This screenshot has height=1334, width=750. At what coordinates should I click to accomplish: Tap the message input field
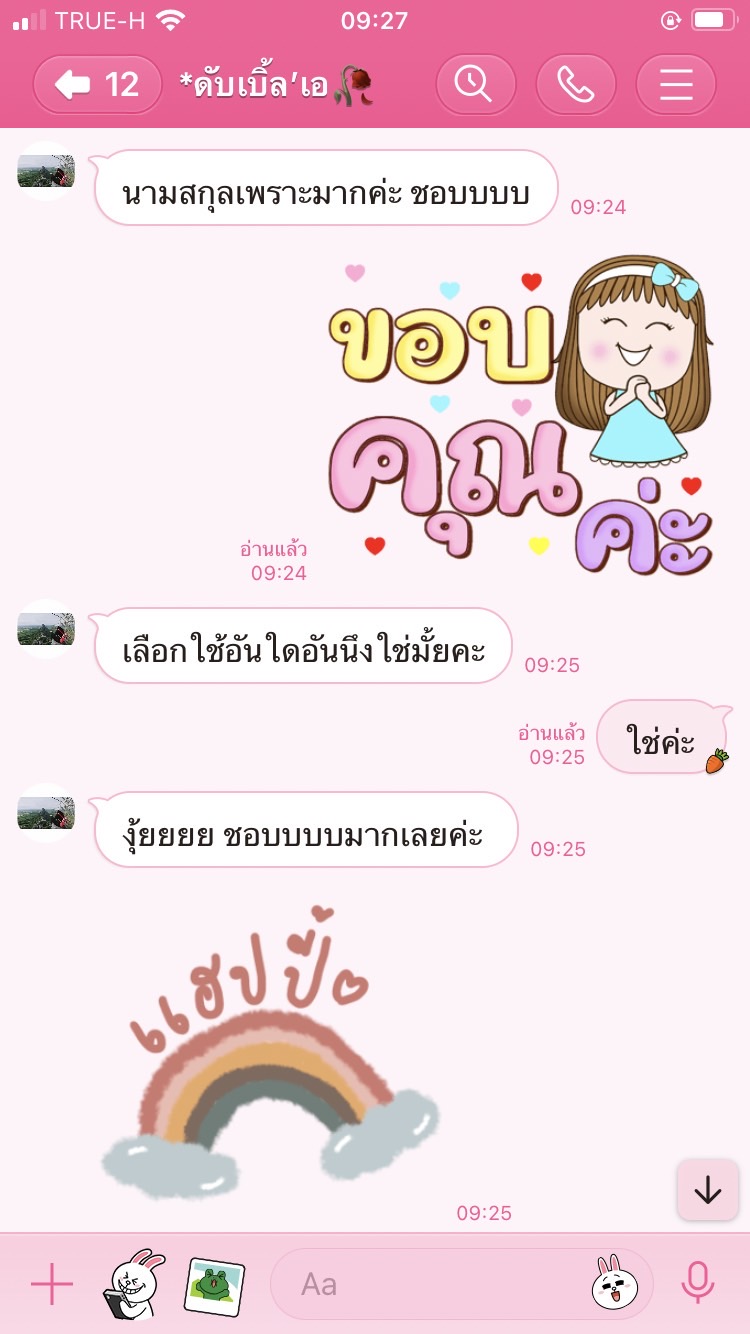[430, 1284]
